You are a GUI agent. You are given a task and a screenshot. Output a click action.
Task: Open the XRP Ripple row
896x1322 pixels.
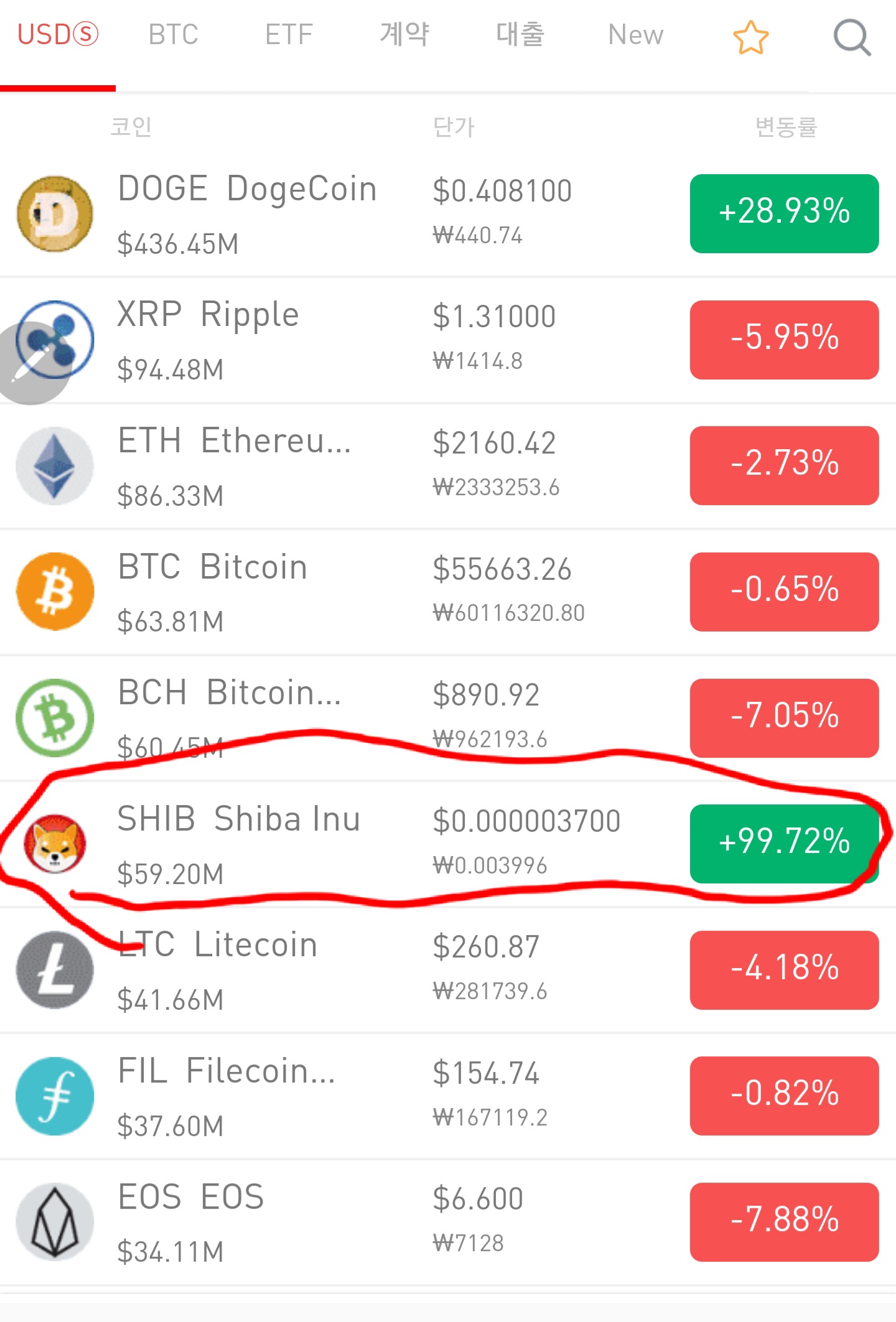pos(448,340)
